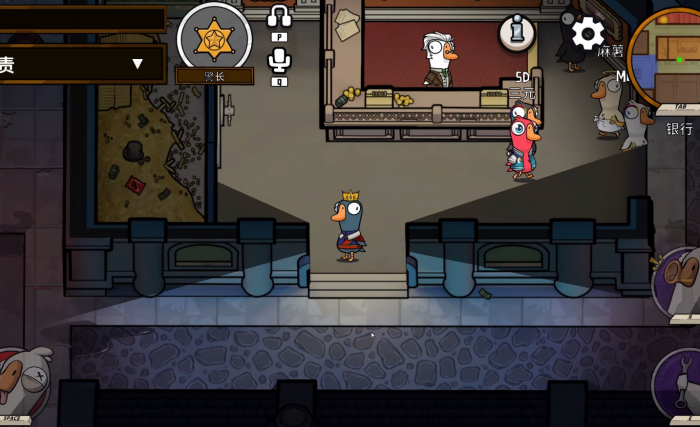Tap the purple skill button at the bottom right
This screenshot has height=427, width=700.
tap(680, 385)
